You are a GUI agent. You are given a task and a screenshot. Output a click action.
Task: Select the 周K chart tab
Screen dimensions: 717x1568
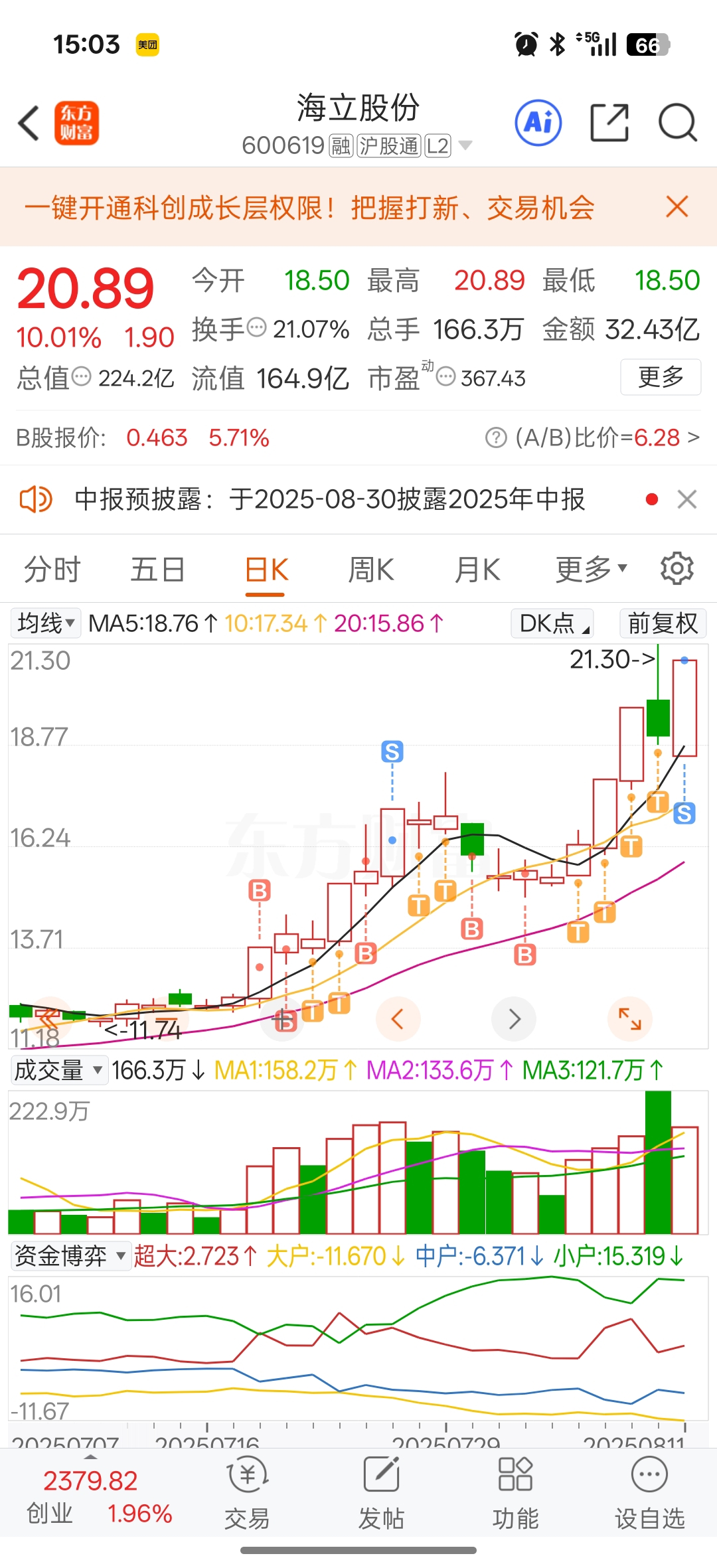tap(371, 570)
